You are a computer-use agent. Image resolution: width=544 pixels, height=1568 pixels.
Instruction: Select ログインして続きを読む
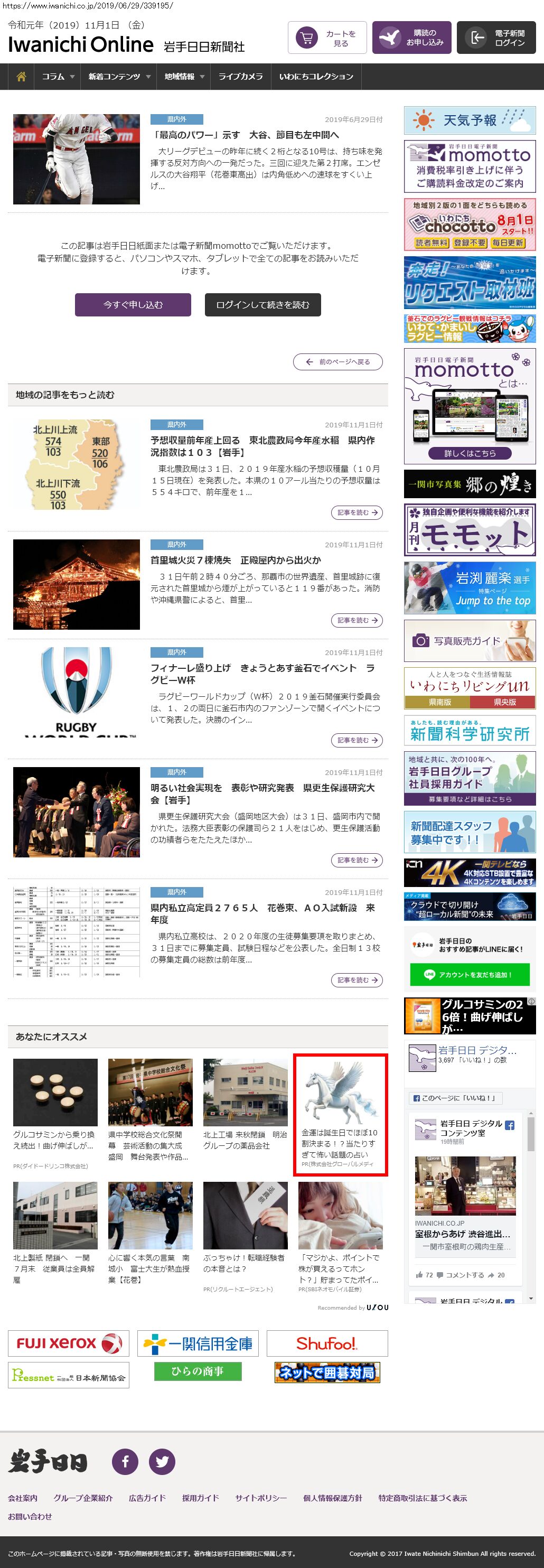click(x=262, y=305)
